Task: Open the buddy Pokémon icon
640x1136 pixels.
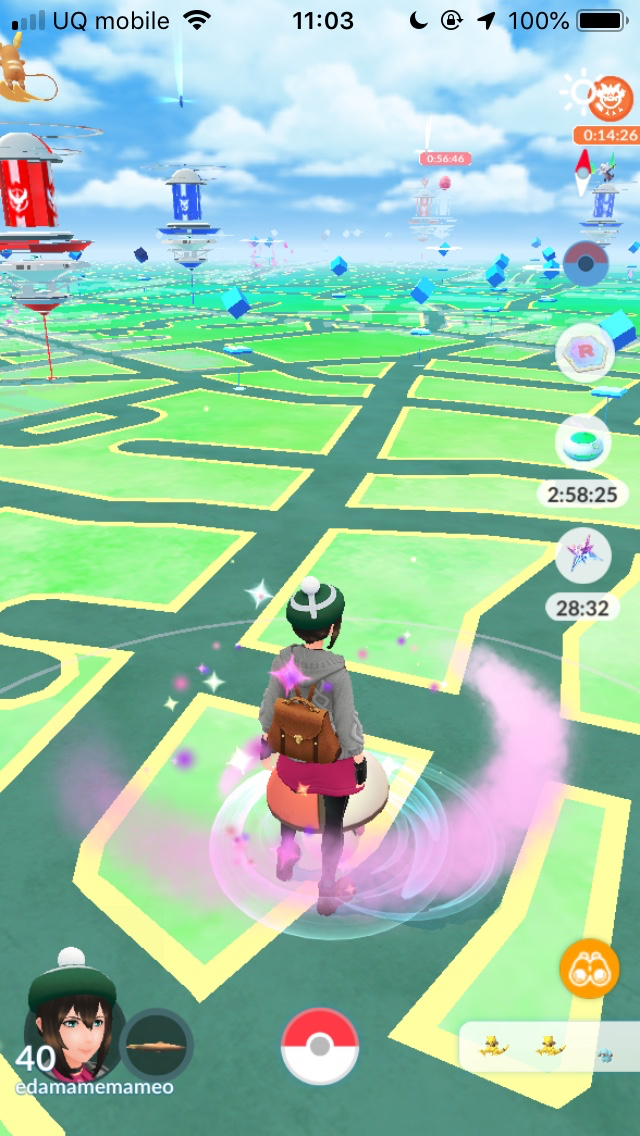Action: (156, 1044)
